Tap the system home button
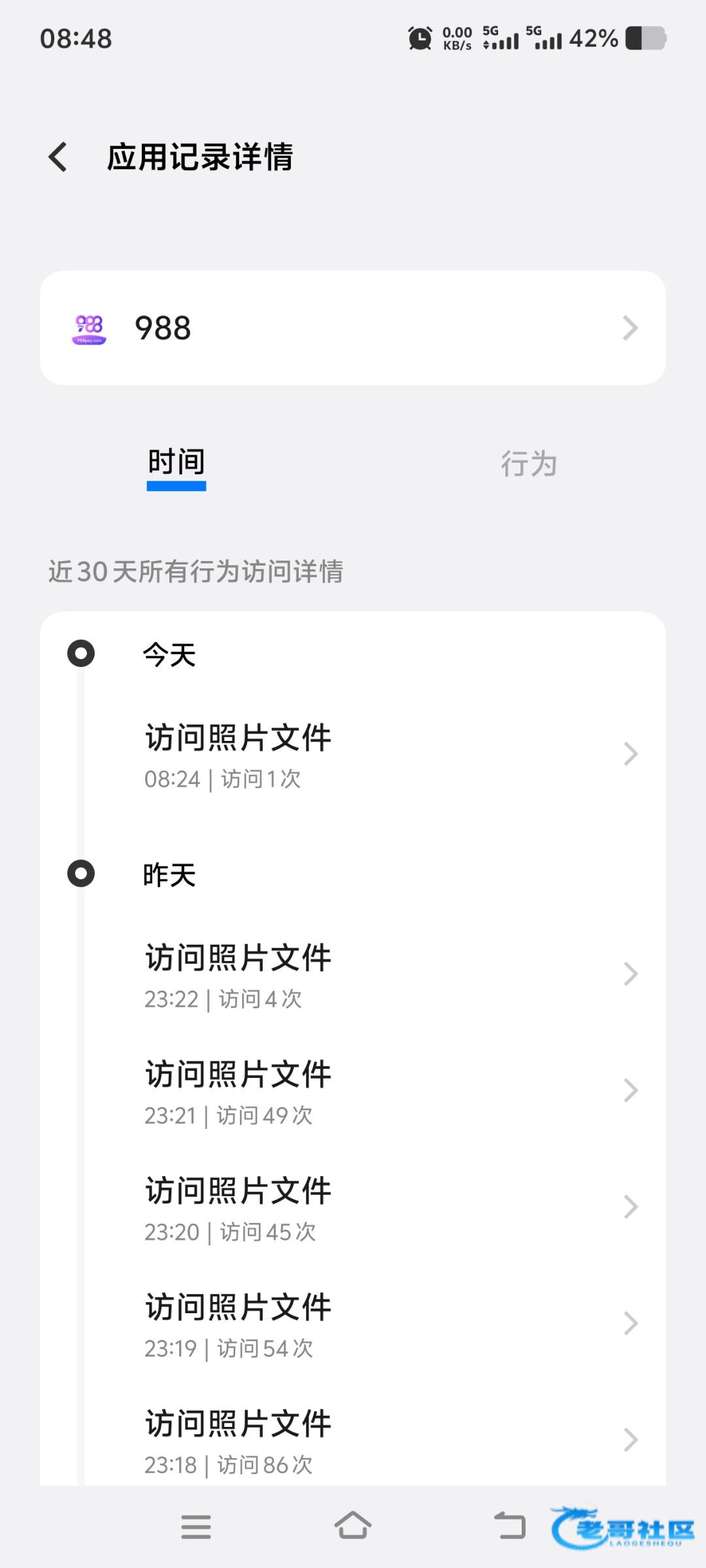 [353, 1526]
